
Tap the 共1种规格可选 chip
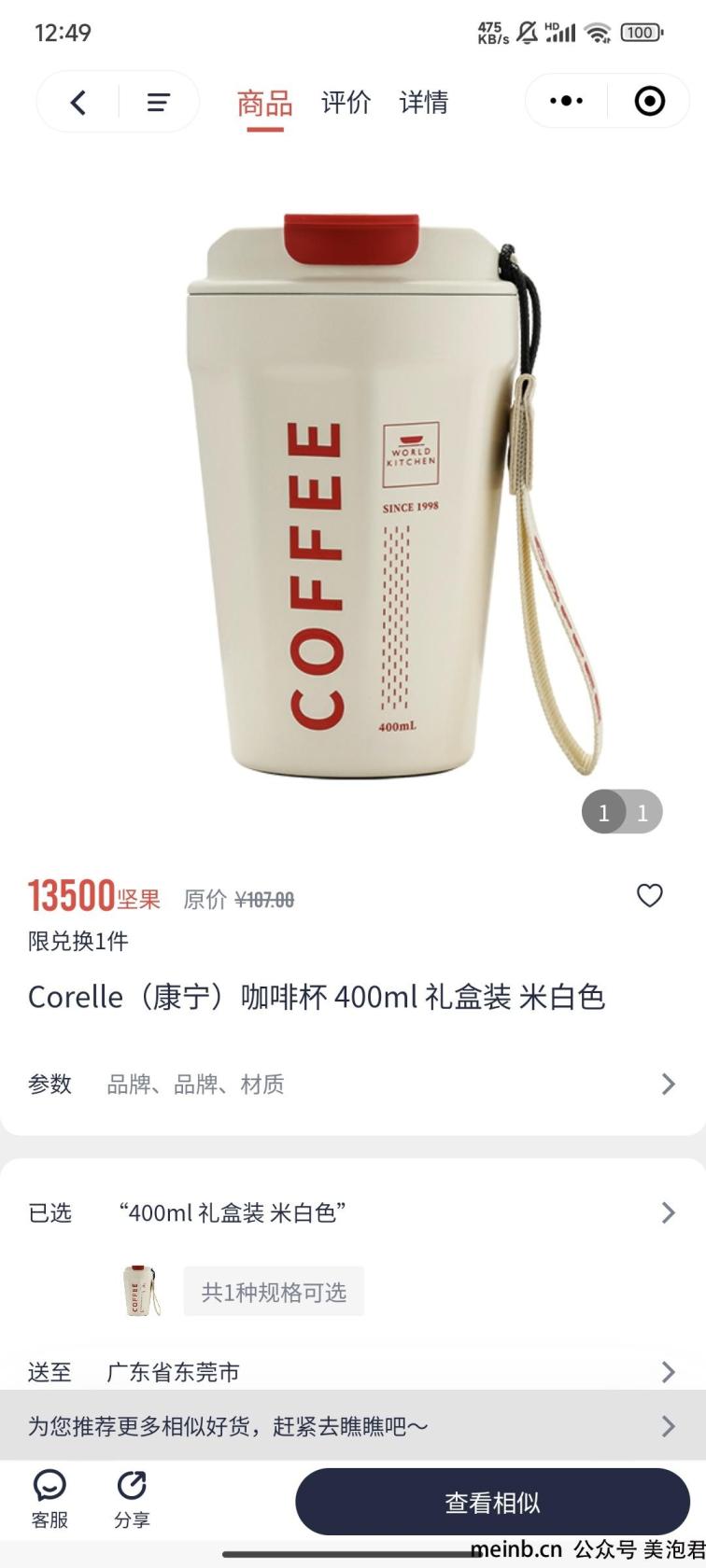[274, 1292]
